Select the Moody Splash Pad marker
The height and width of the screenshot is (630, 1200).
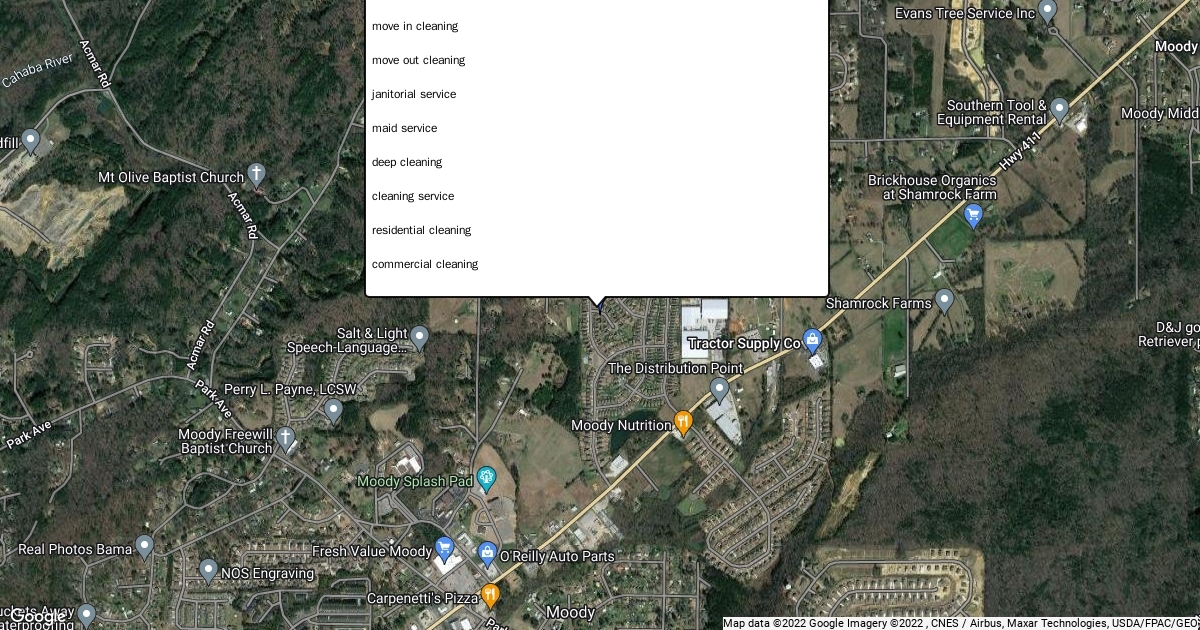pos(486,478)
